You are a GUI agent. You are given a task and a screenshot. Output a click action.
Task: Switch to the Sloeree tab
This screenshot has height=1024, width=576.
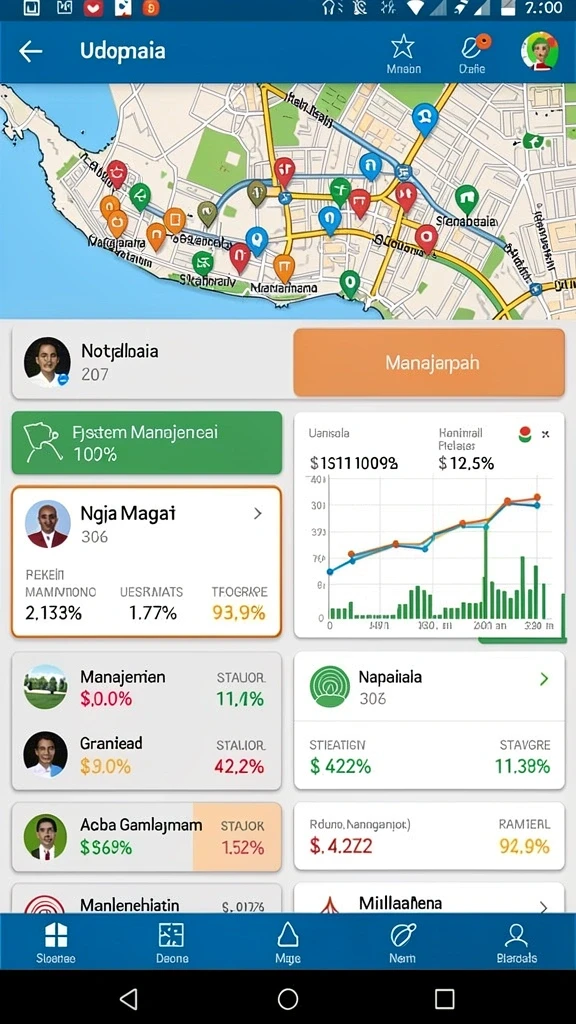point(56,942)
